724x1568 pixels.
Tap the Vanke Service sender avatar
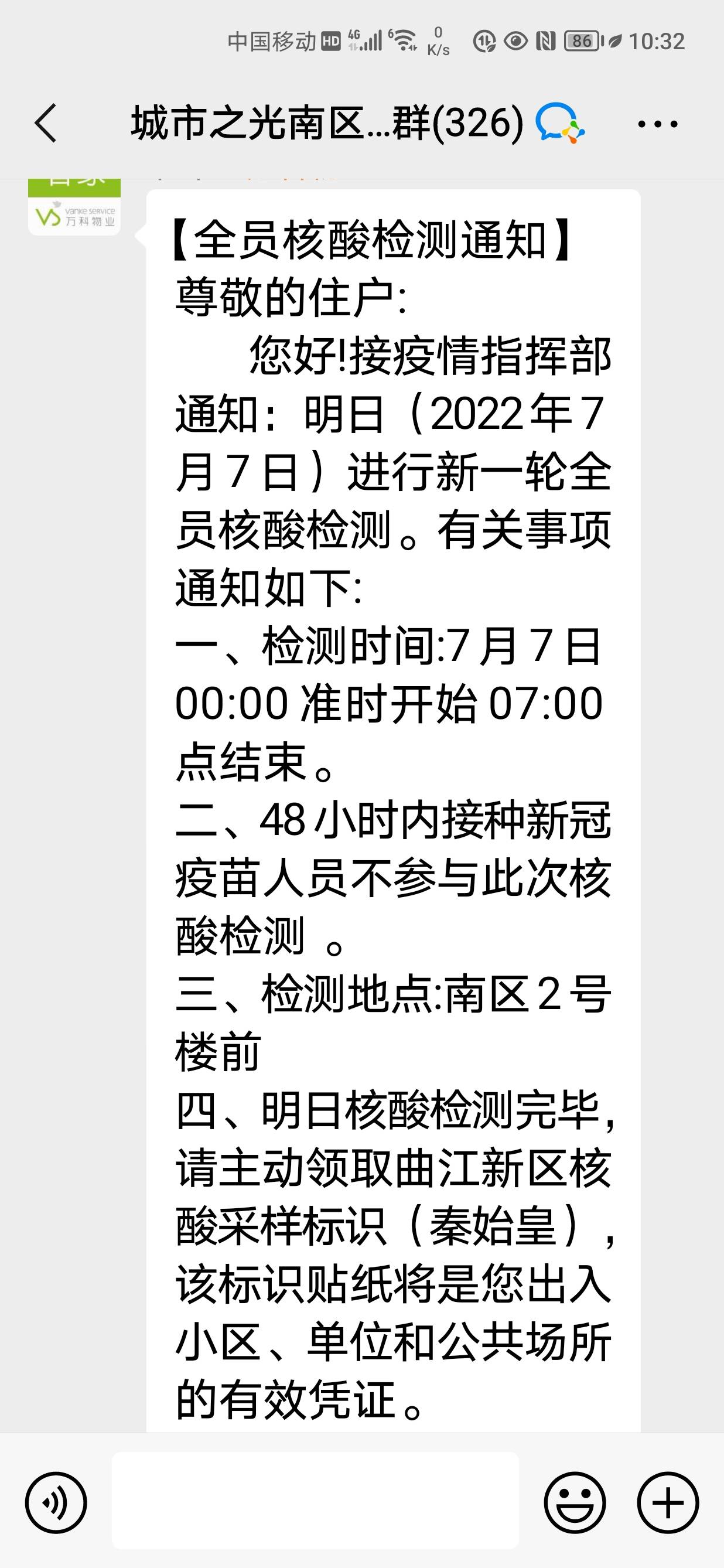74,207
